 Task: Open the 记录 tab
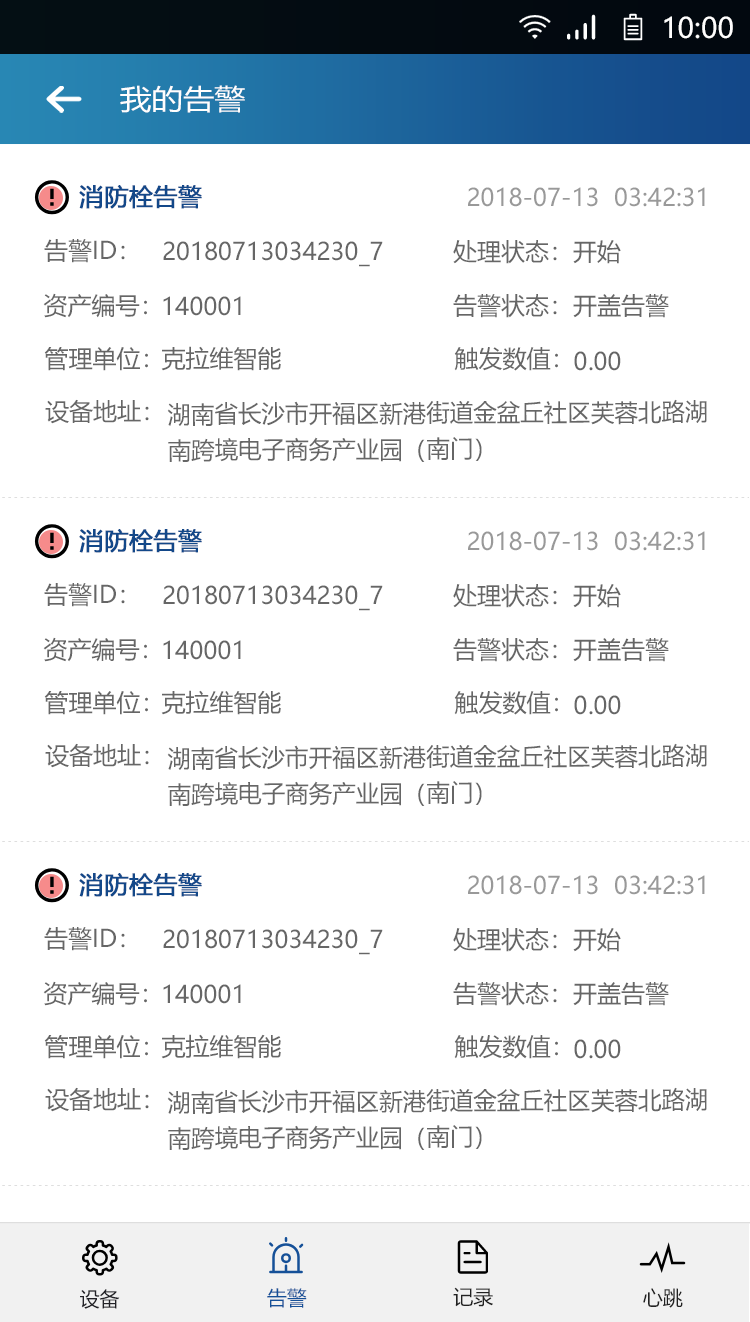point(473,1272)
